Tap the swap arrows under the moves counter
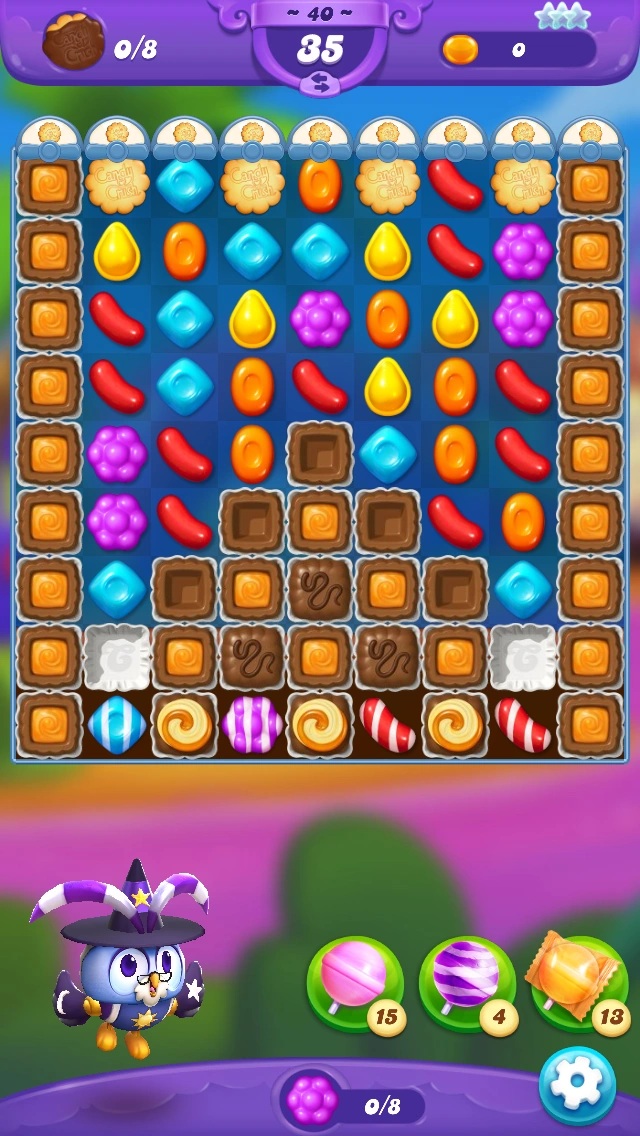640x1136 pixels. [x=320, y=84]
